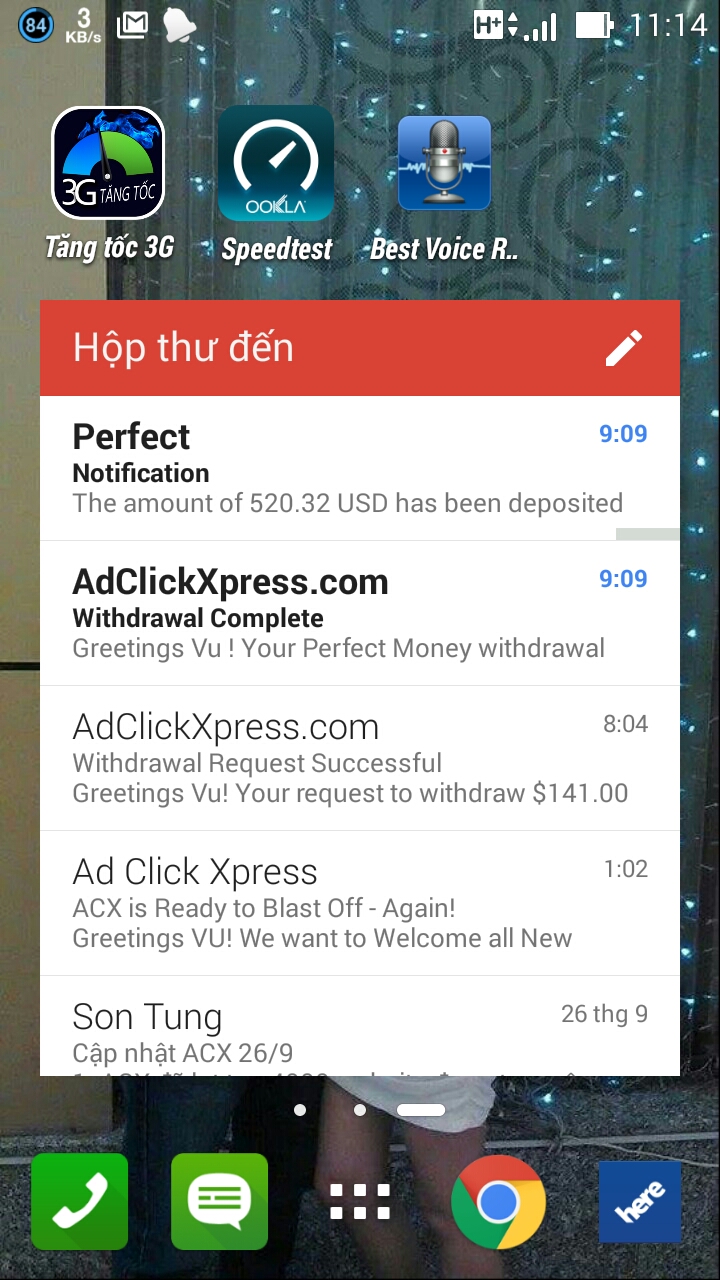The height and width of the screenshot is (1280, 720).
Task: Open the Best Voice Recorder app
Action: 444,165
